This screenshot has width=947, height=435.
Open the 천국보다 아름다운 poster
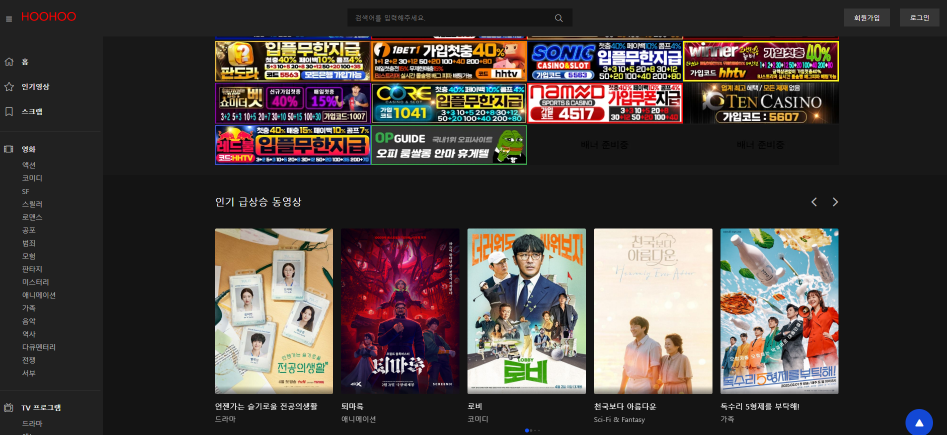click(653, 310)
